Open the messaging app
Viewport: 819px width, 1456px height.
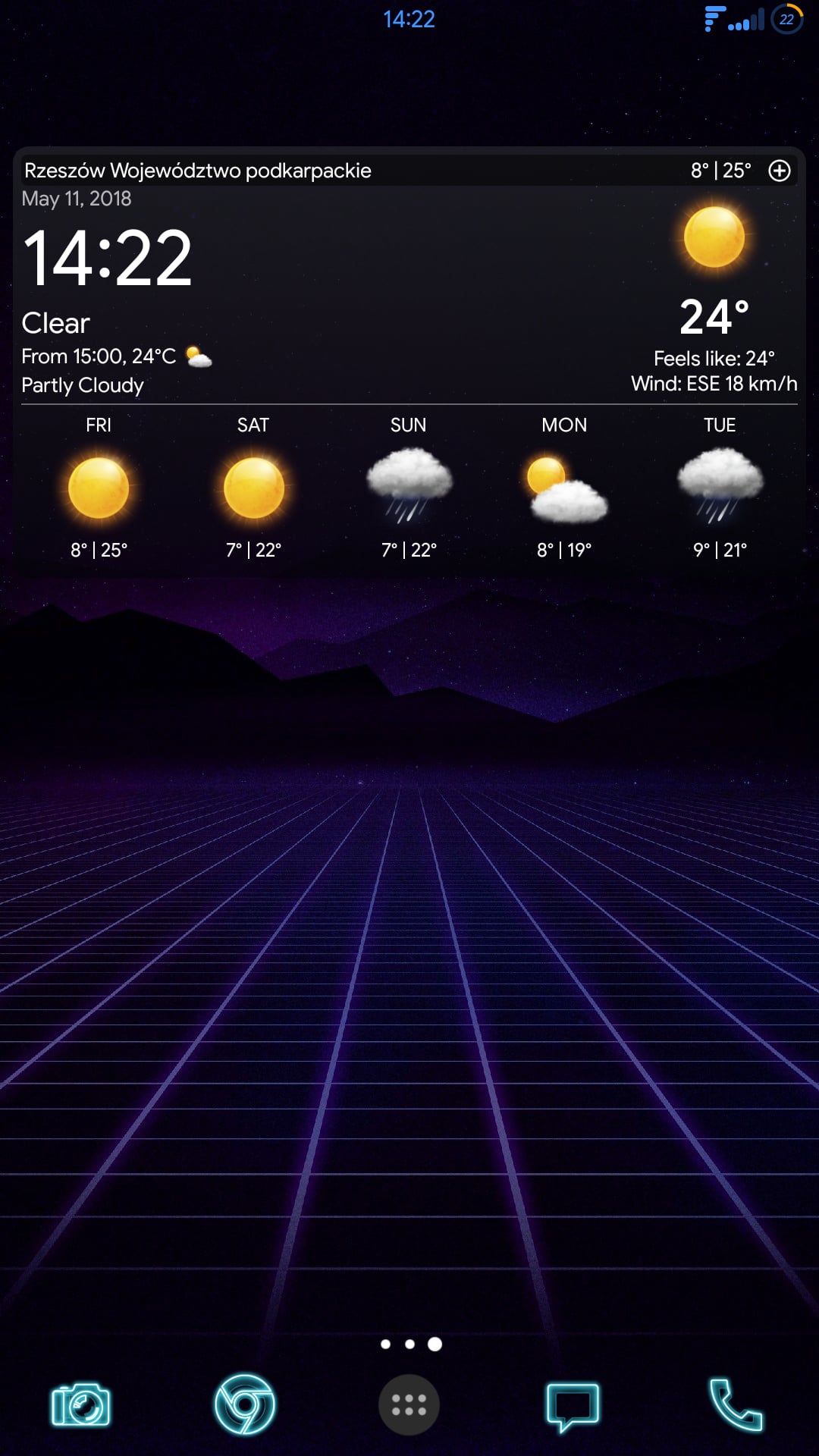pos(573,1406)
